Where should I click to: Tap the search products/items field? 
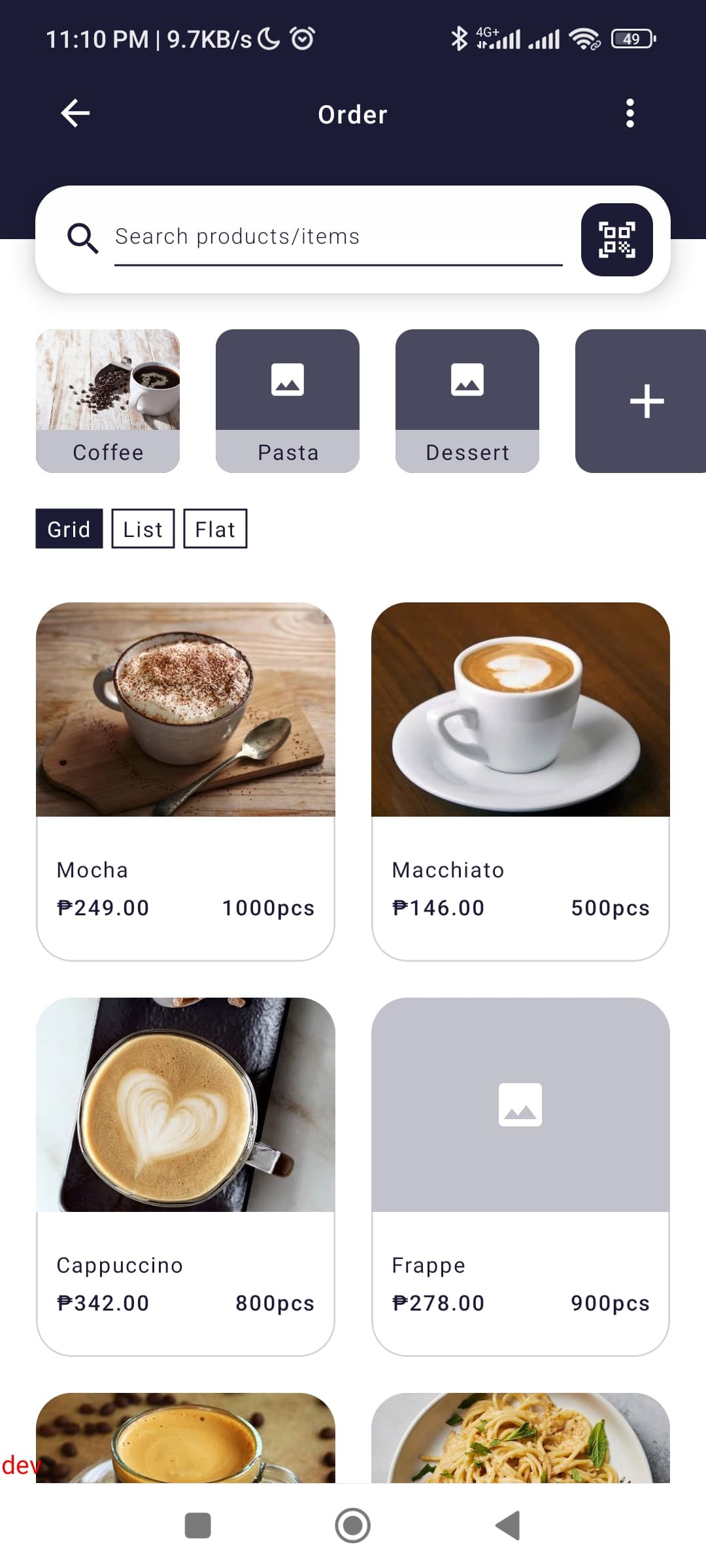pyautogui.click(x=337, y=237)
